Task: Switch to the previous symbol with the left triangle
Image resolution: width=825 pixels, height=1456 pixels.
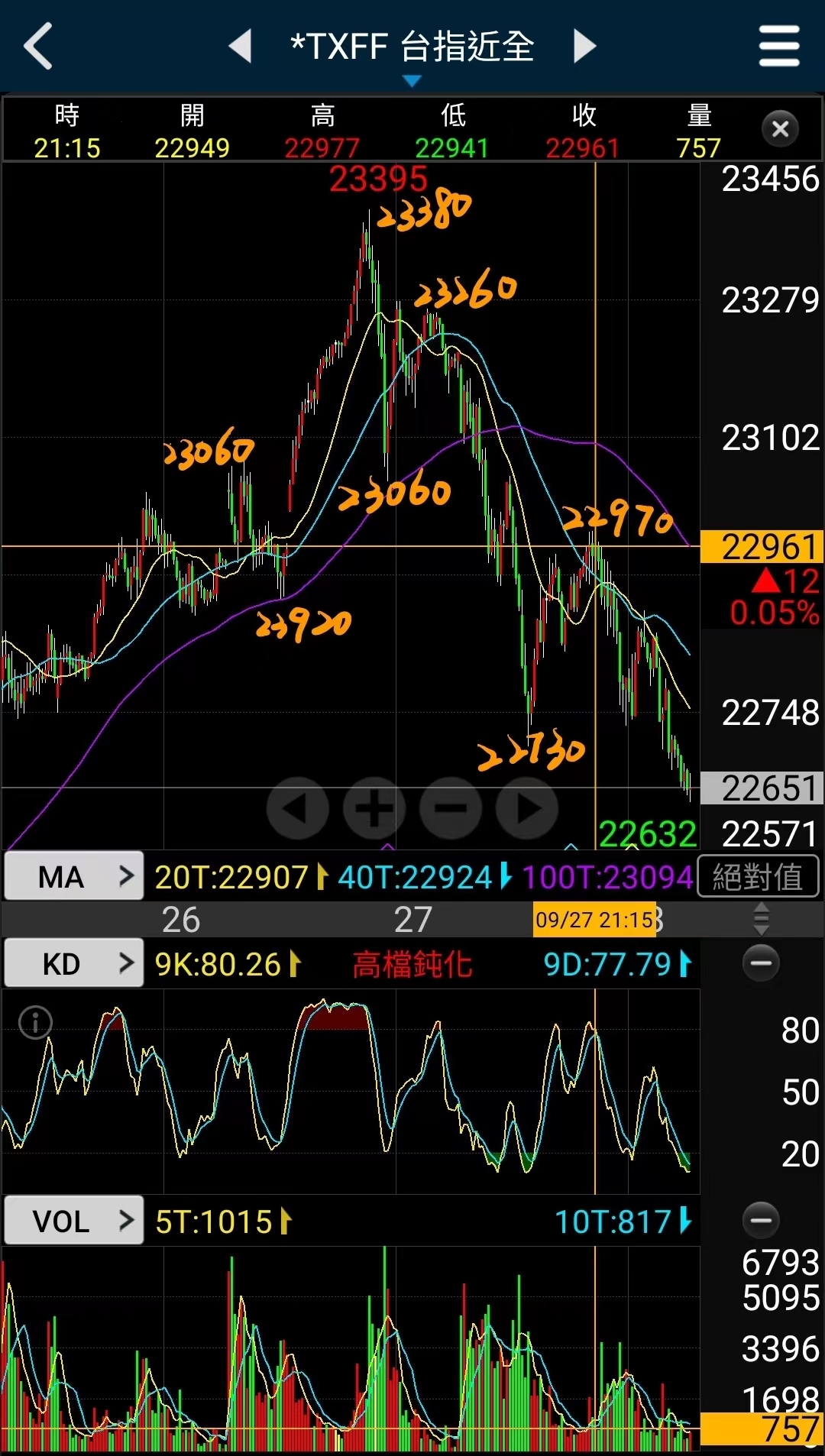Action: [x=241, y=46]
